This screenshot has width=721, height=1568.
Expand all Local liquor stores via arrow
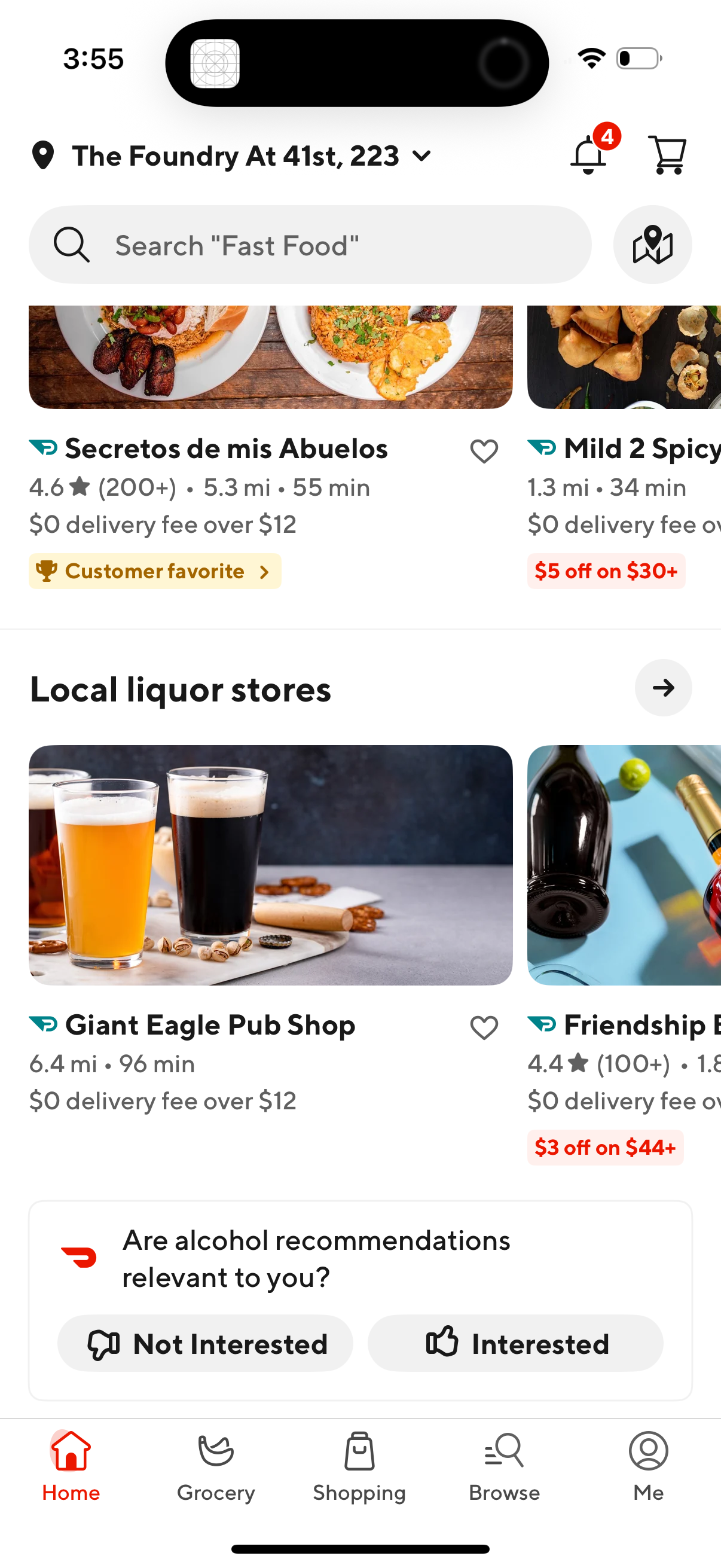pyautogui.click(x=662, y=688)
